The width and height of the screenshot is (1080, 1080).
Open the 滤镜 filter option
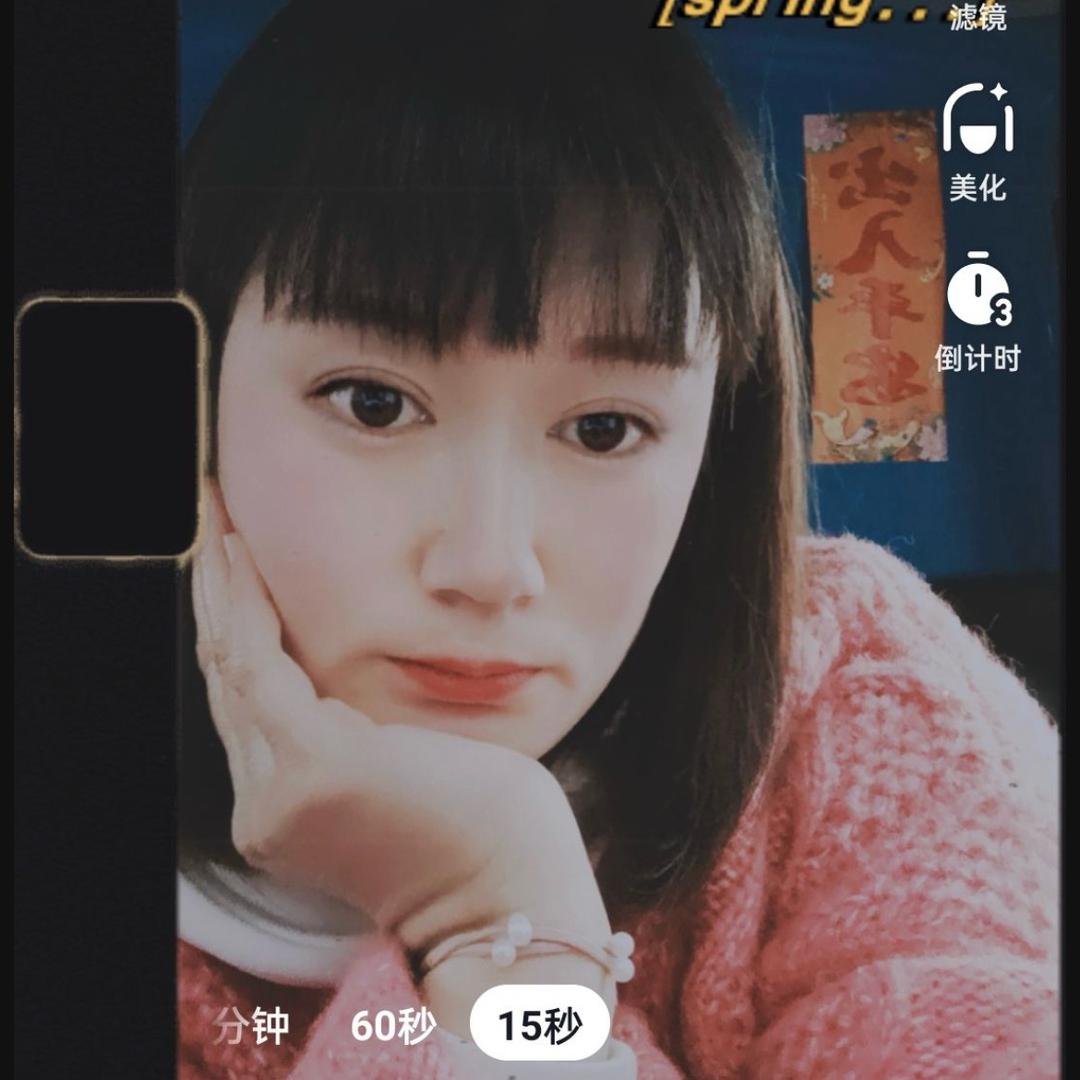[977, 15]
